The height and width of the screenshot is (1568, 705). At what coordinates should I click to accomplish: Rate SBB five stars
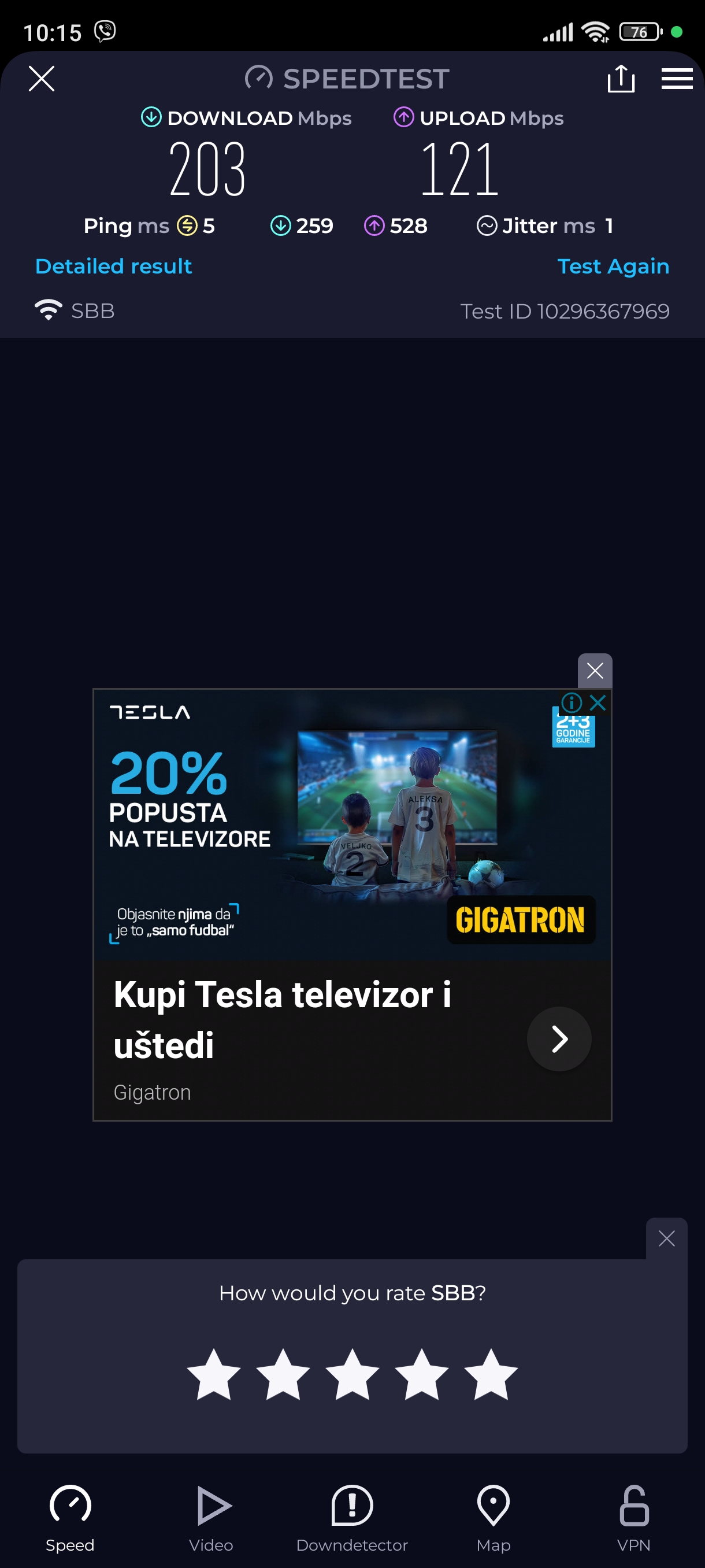490,1375
